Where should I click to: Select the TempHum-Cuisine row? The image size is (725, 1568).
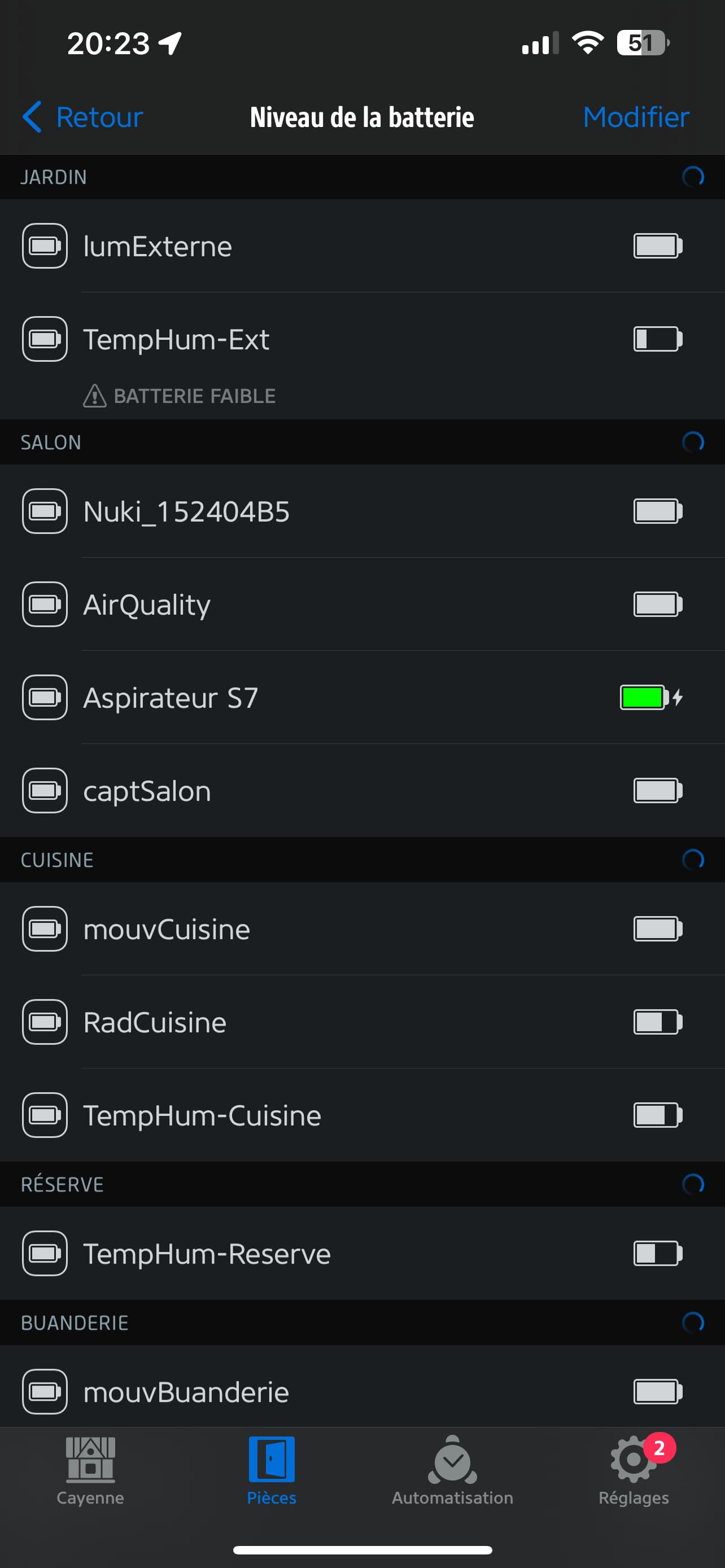pyautogui.click(x=362, y=1115)
